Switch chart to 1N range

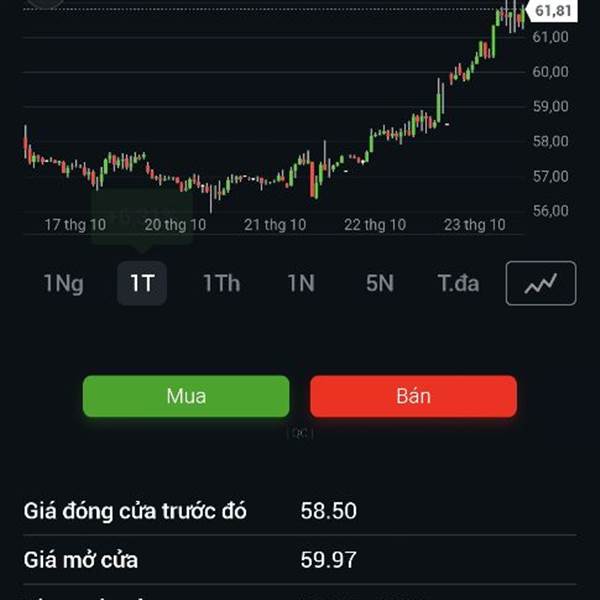301,283
